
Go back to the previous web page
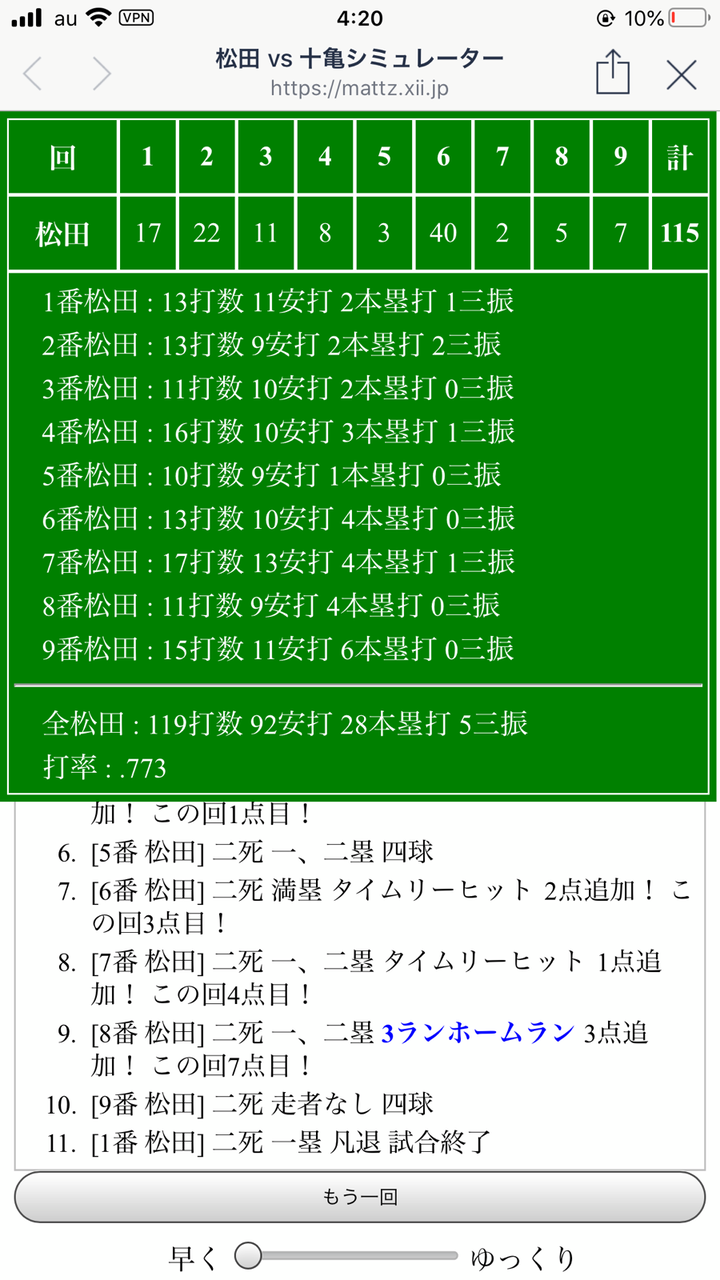34,74
